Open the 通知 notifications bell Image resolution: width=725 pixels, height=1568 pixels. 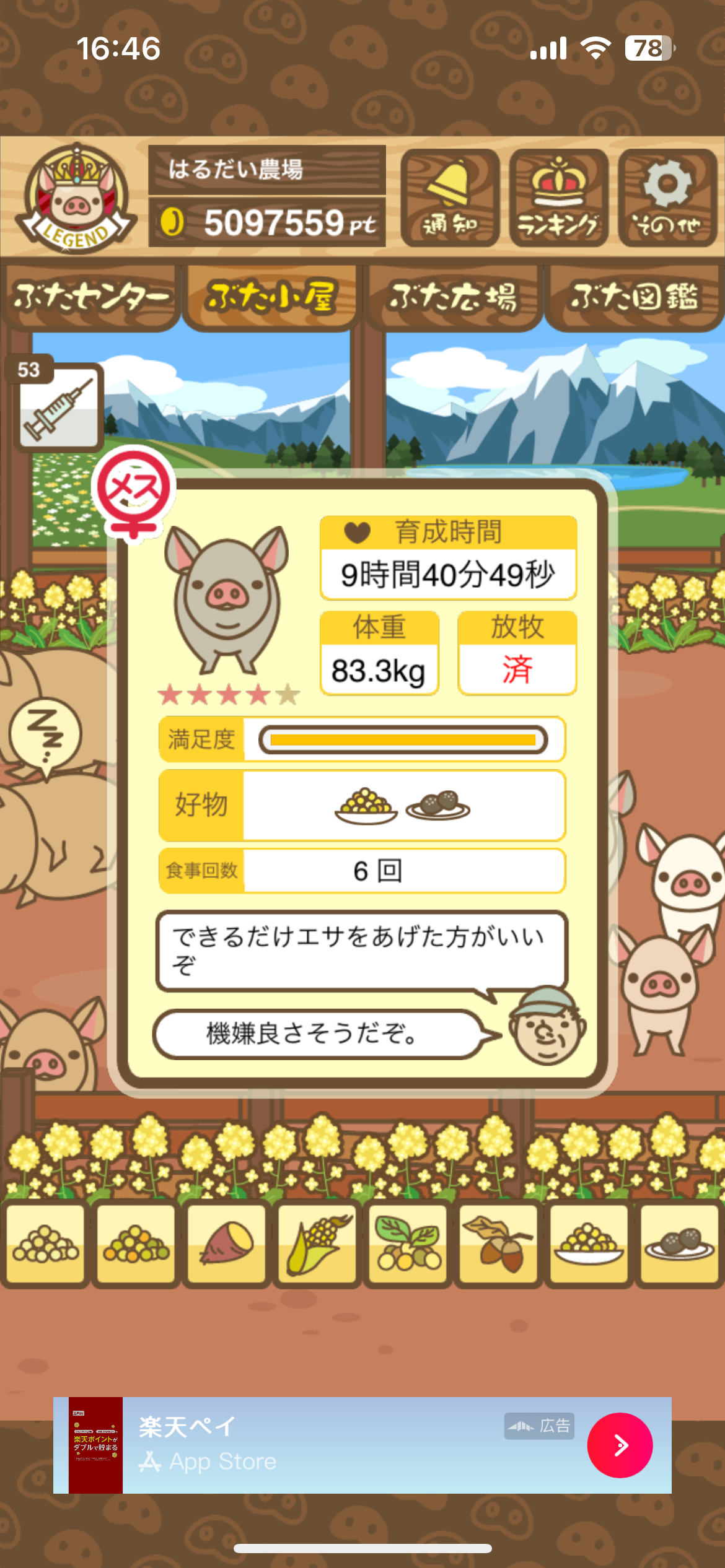(x=450, y=198)
